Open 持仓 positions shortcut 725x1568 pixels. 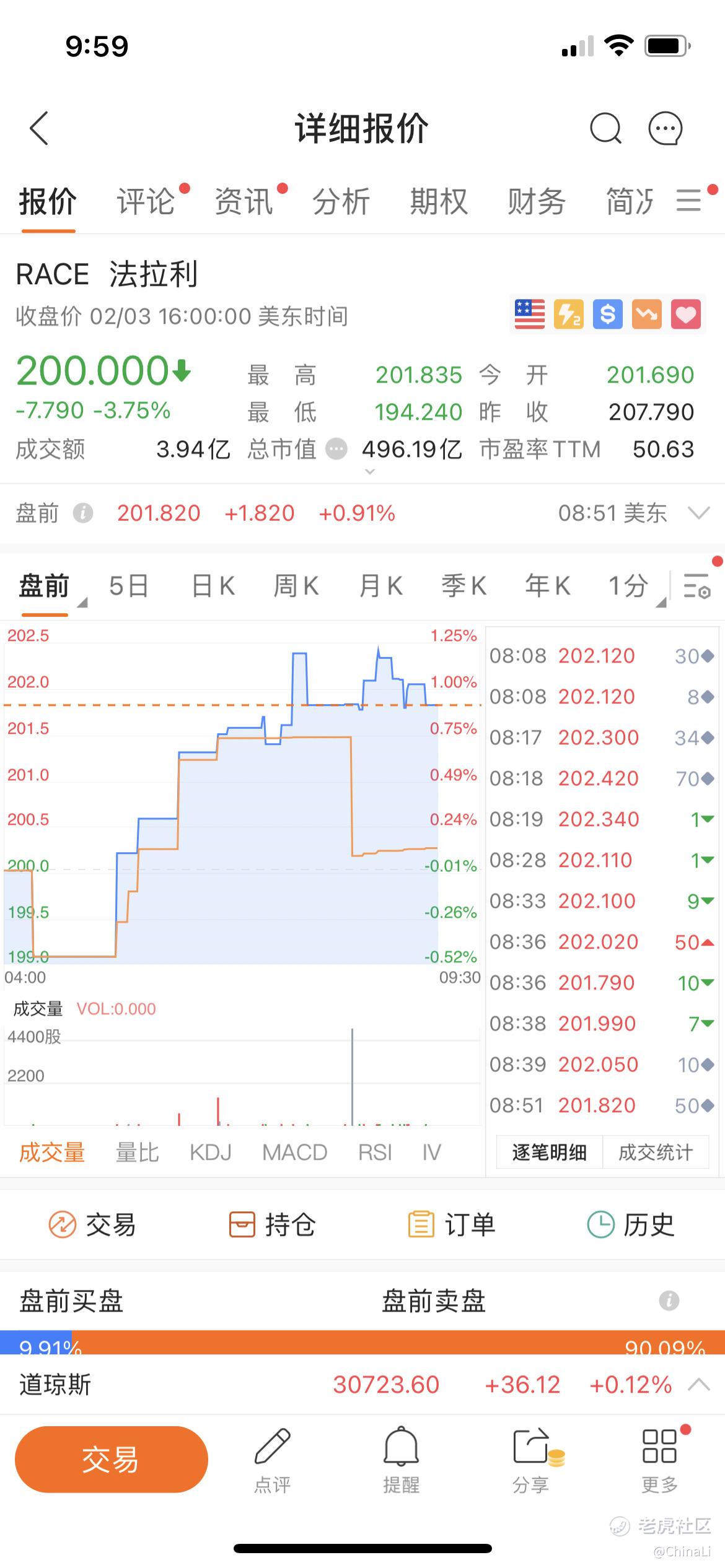tap(273, 1224)
